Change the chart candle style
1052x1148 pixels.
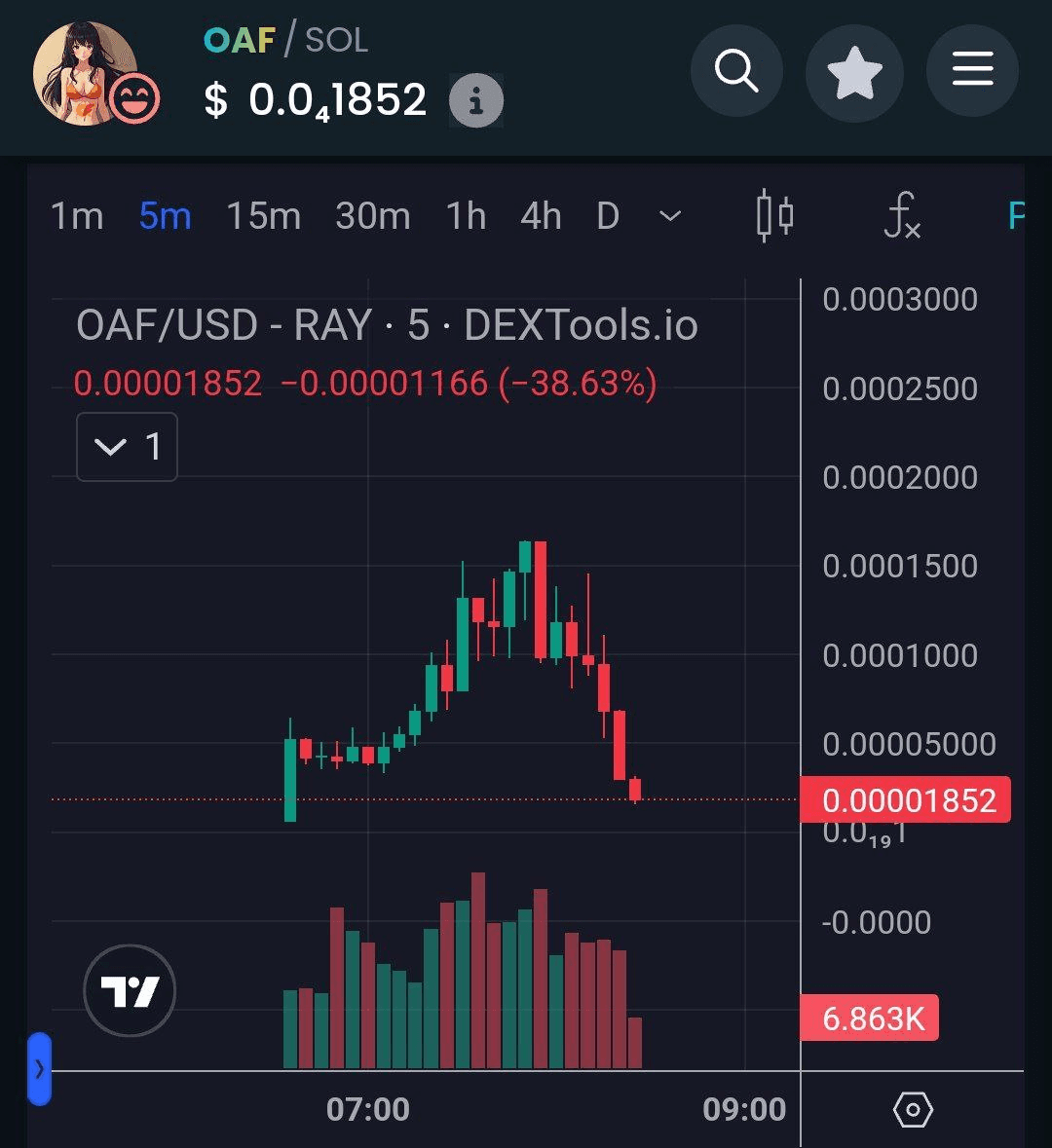click(775, 215)
